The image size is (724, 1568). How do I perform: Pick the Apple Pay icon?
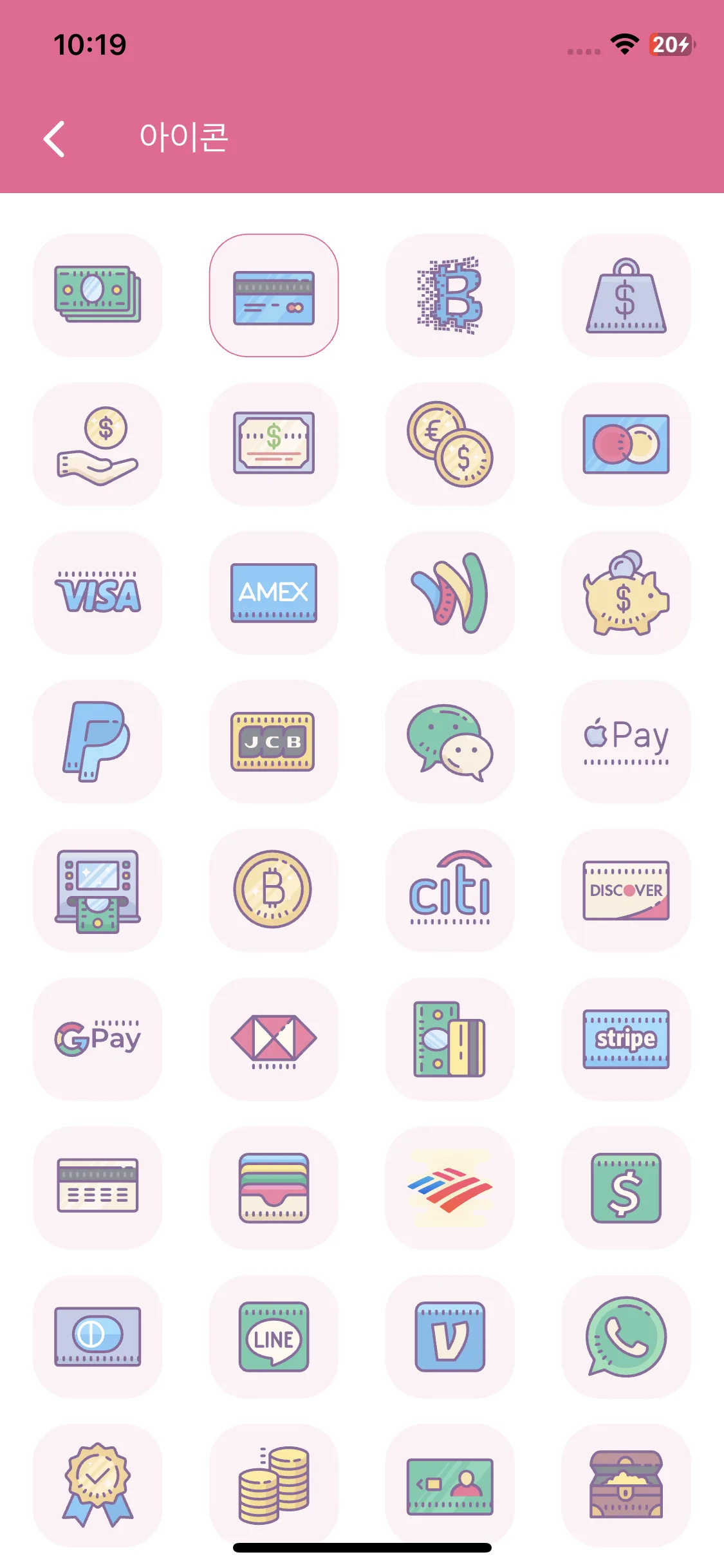point(626,742)
